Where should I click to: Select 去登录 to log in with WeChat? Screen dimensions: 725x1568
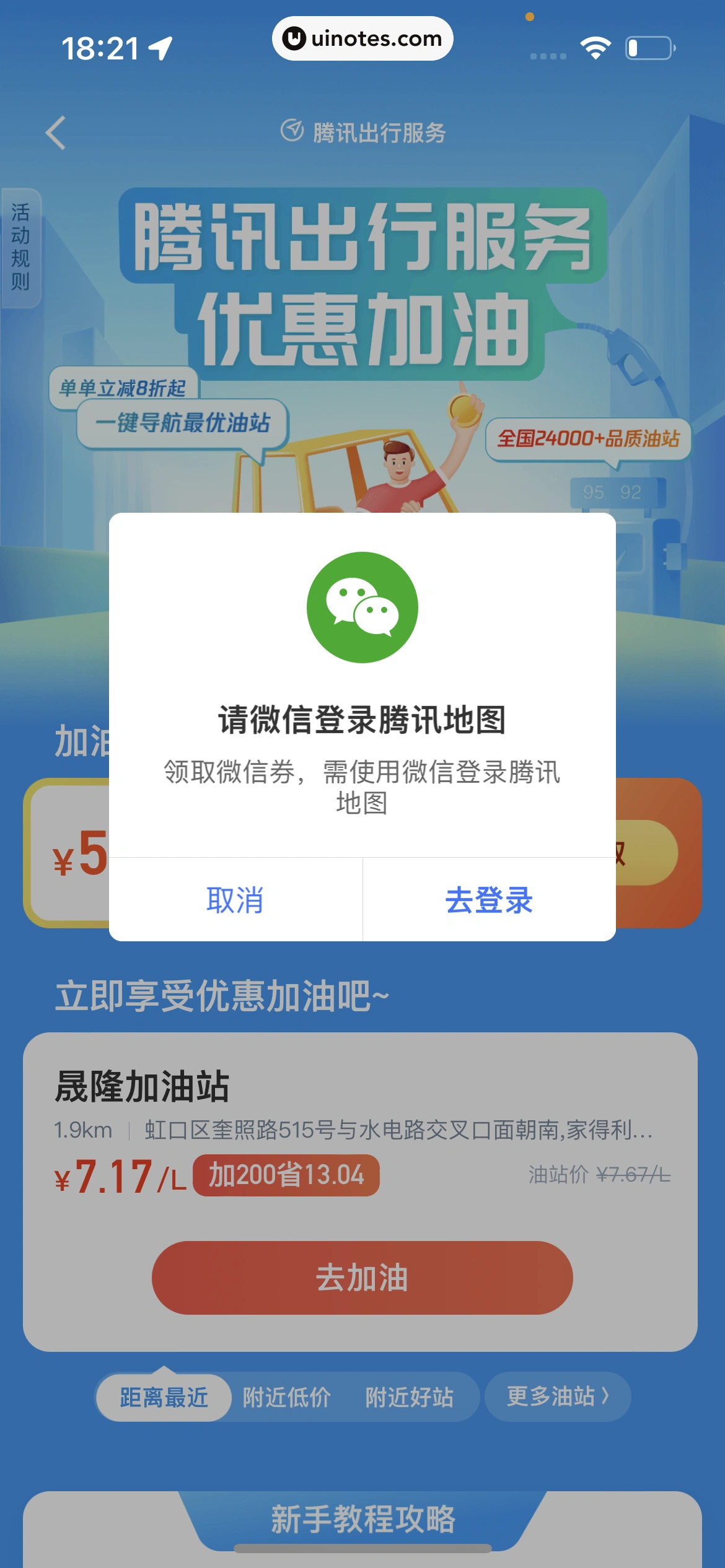pyautogui.click(x=489, y=900)
